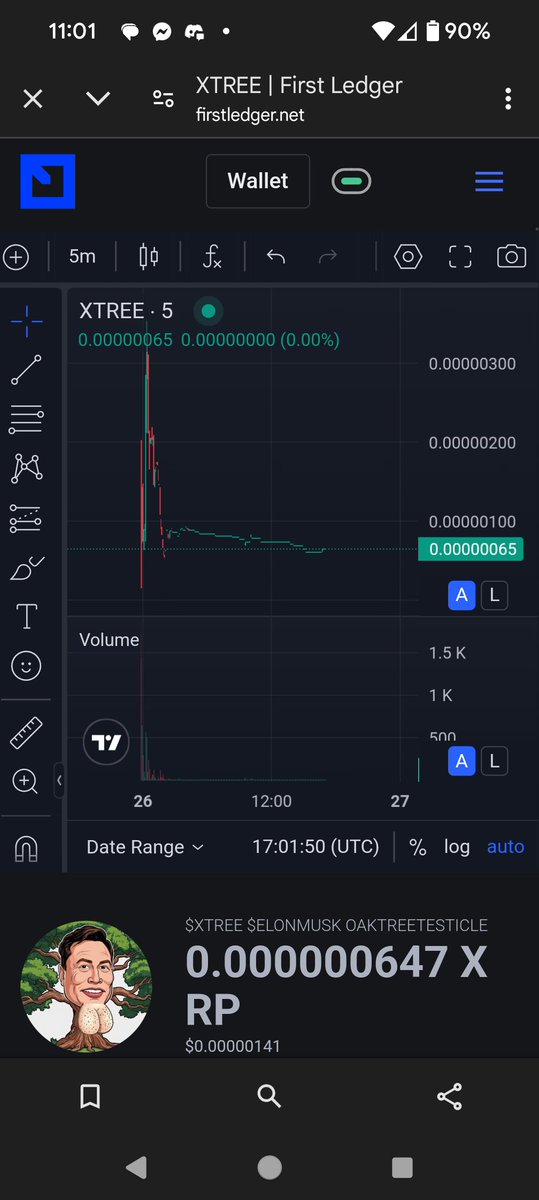Close the in-app browser tab

coord(33,99)
